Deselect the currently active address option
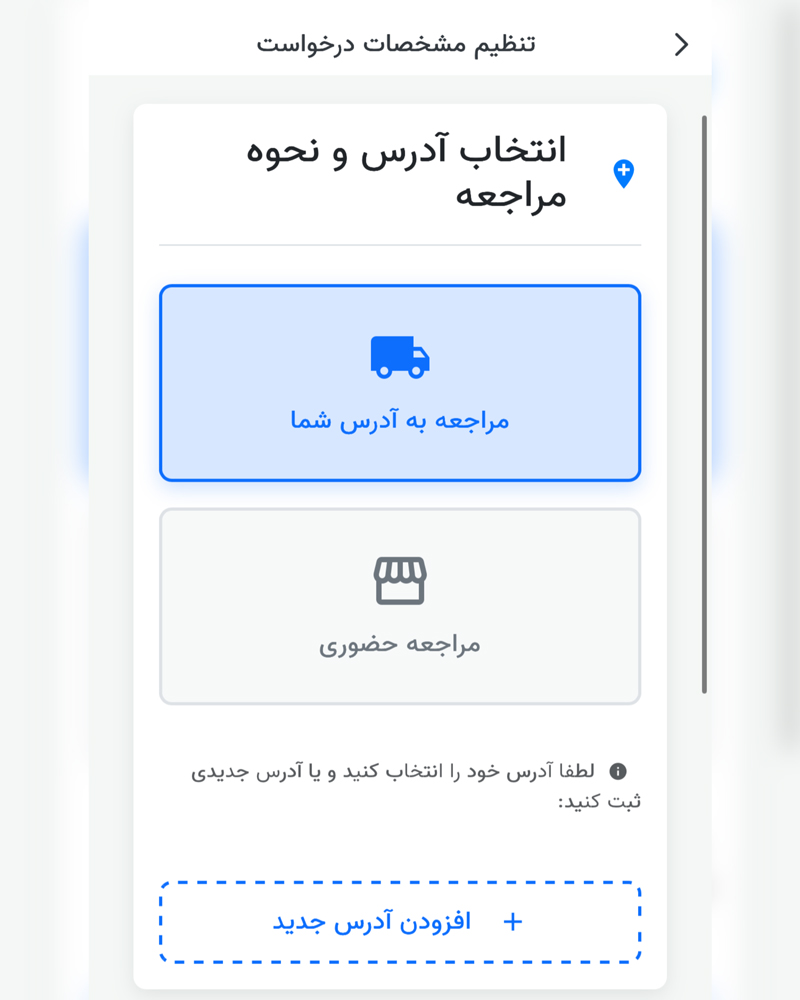This screenshot has height=1000, width=800. click(400, 383)
